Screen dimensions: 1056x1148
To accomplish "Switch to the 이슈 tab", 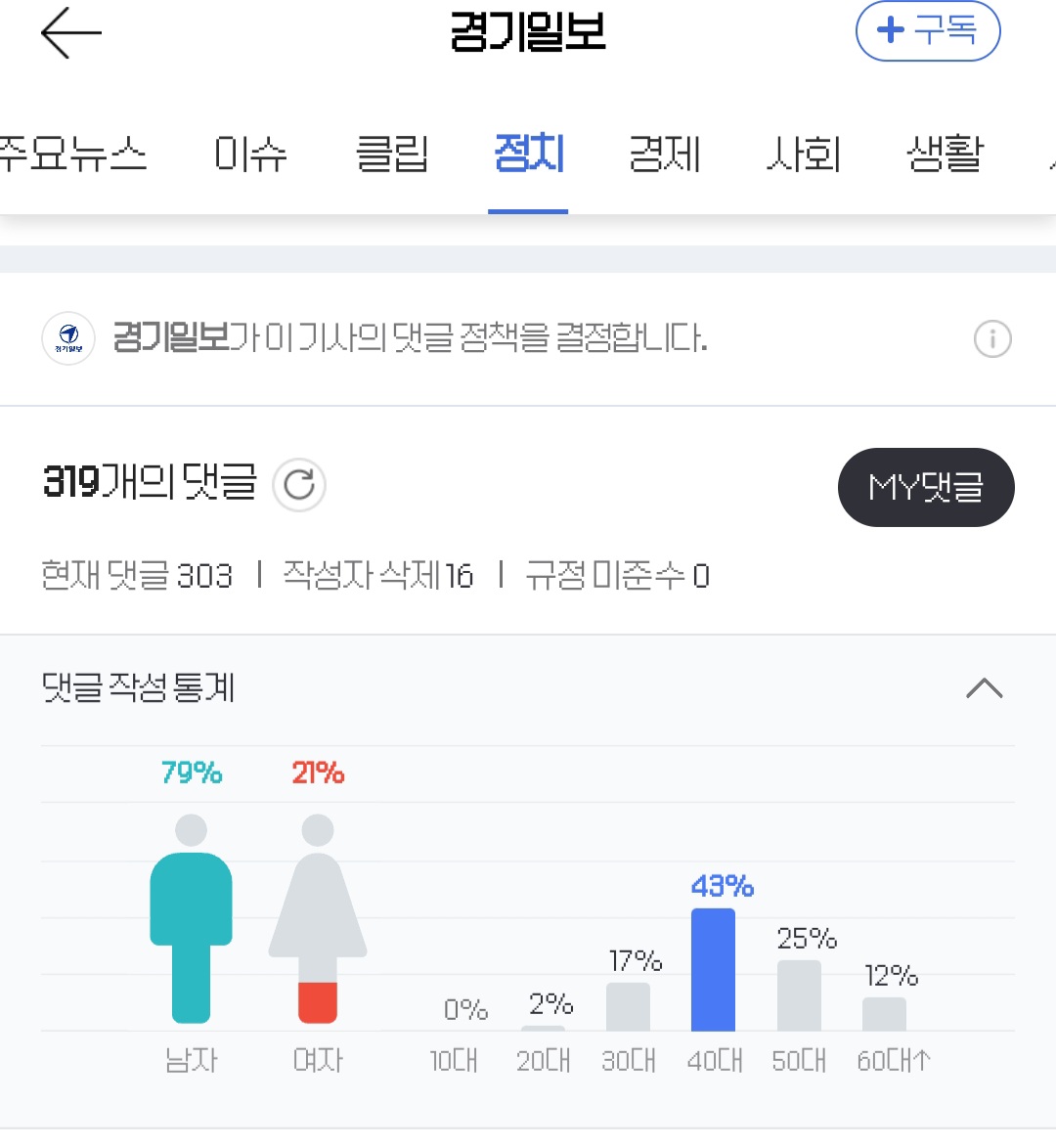I will (250, 155).
